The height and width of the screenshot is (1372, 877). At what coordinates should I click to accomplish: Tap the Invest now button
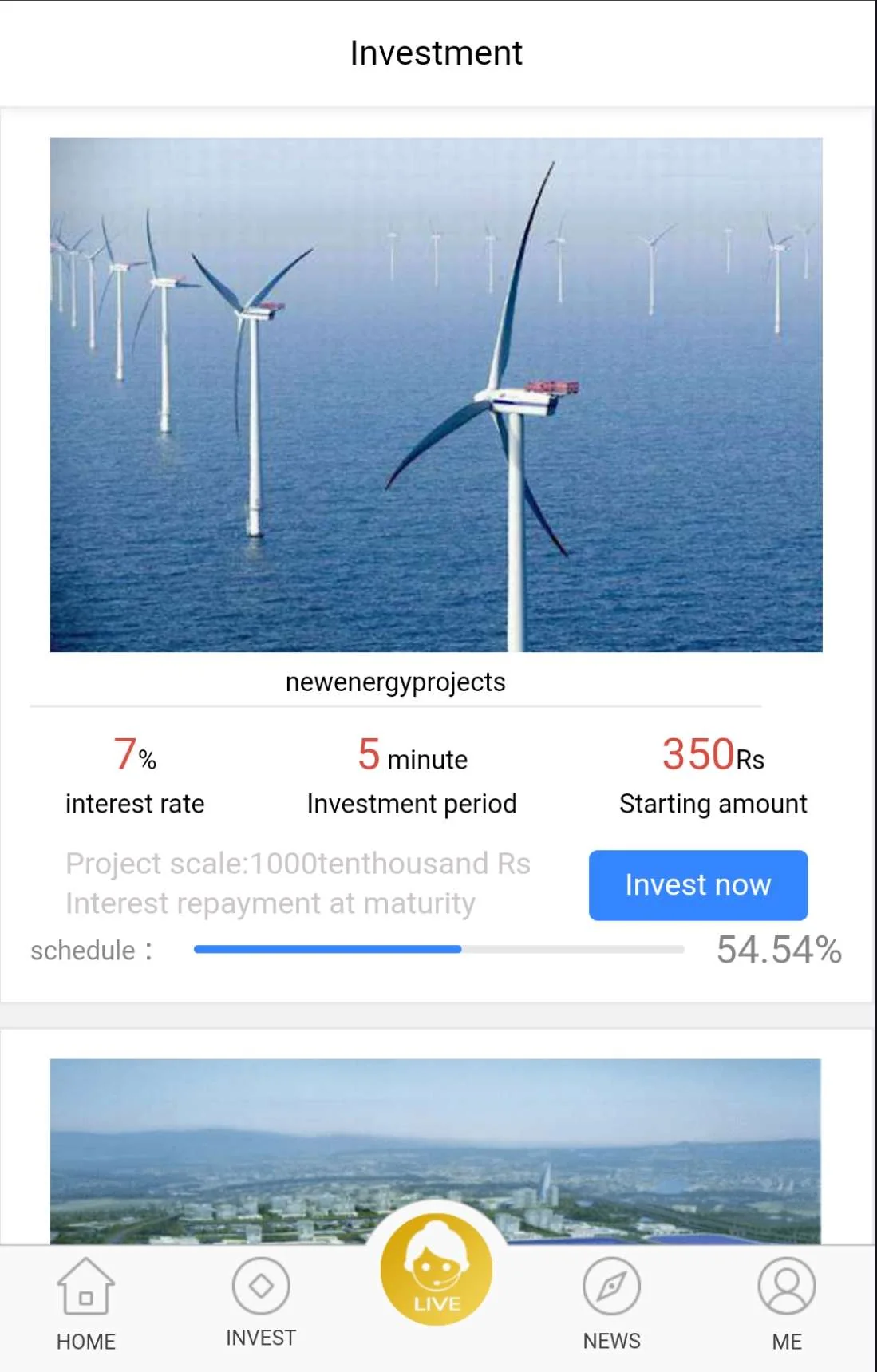click(697, 884)
